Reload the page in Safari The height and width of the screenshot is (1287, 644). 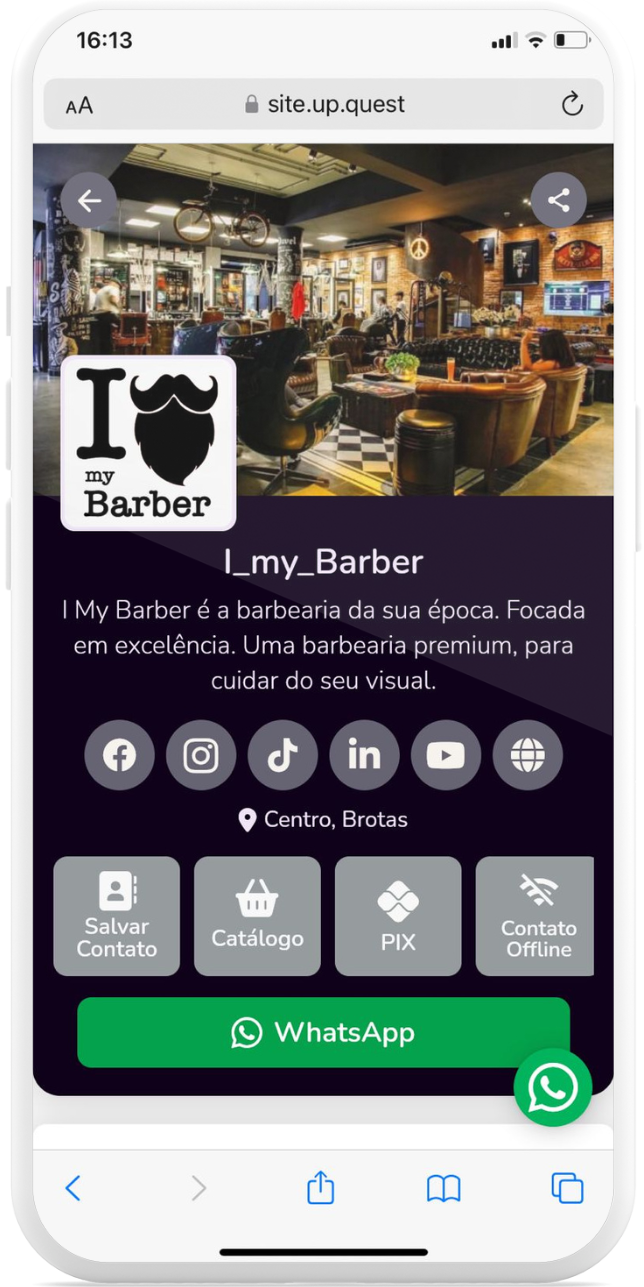pos(572,104)
